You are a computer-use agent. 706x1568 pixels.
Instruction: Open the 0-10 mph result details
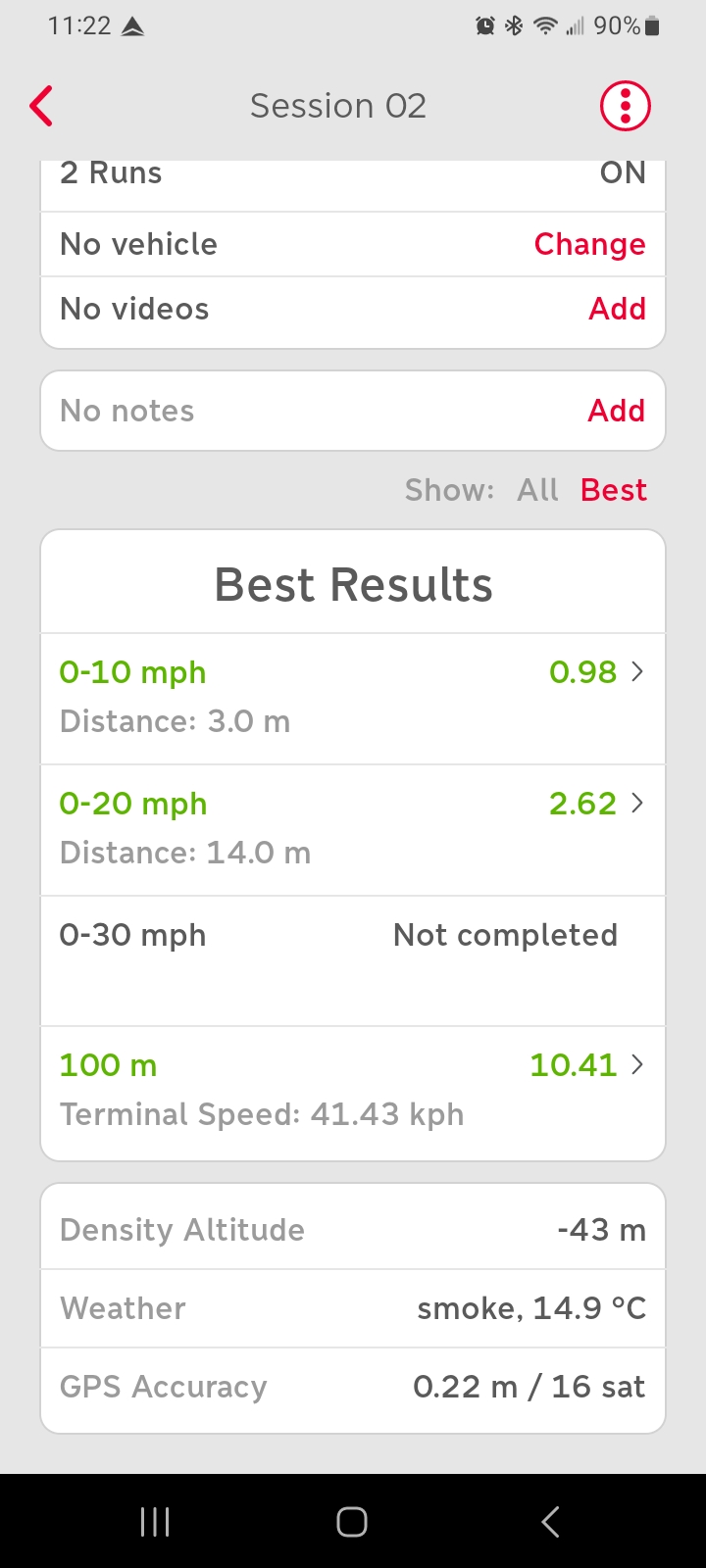point(353,697)
